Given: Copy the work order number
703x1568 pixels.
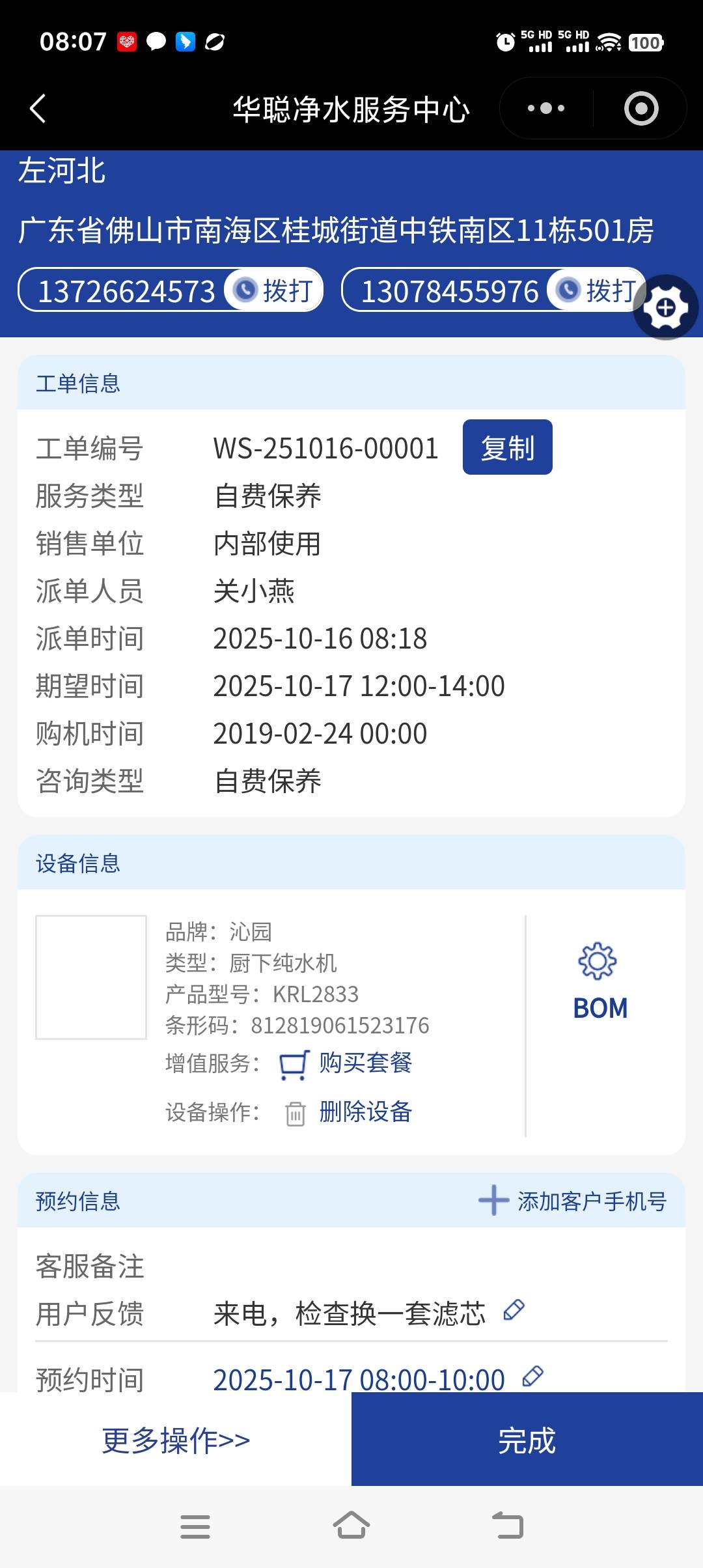Looking at the screenshot, I should point(507,448).
